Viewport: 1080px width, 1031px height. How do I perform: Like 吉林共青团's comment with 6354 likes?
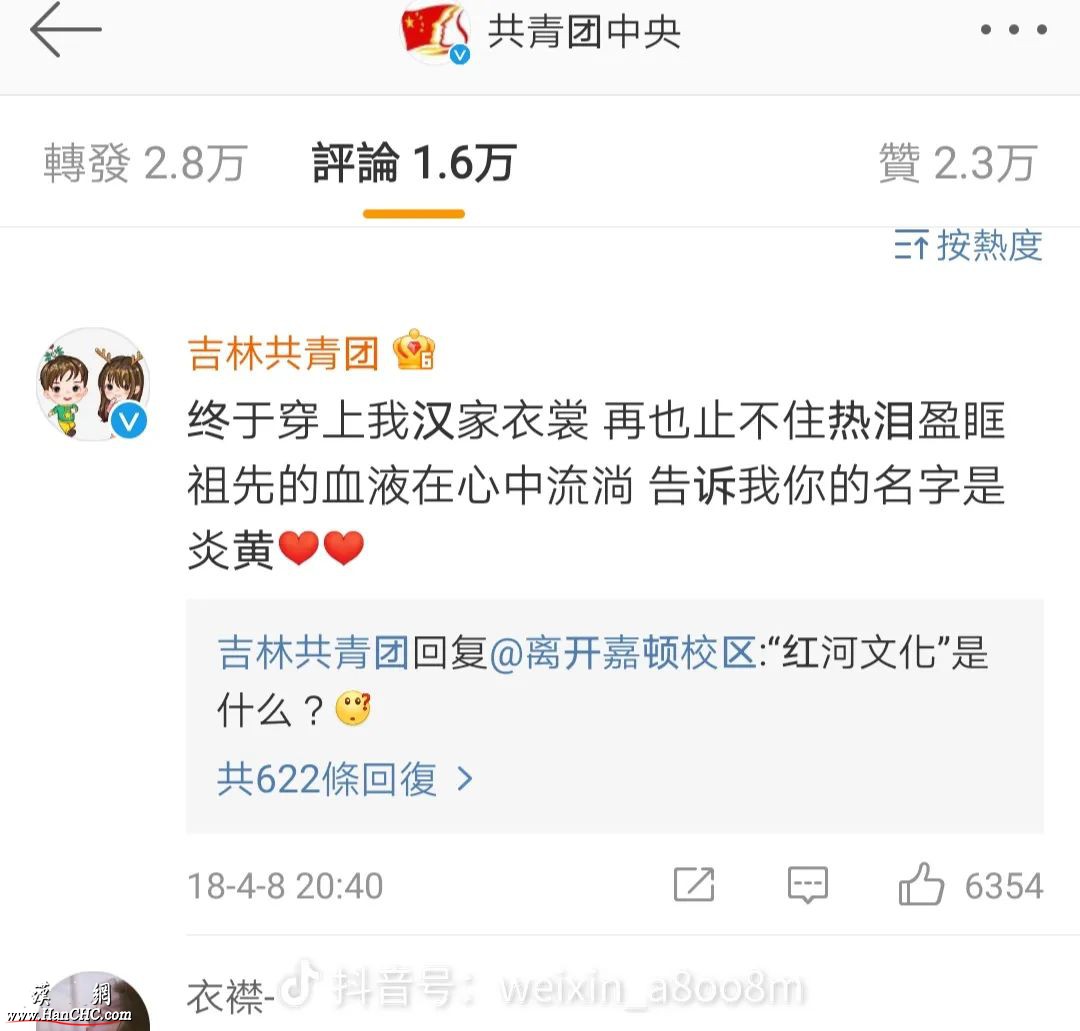pyautogui.click(x=921, y=885)
